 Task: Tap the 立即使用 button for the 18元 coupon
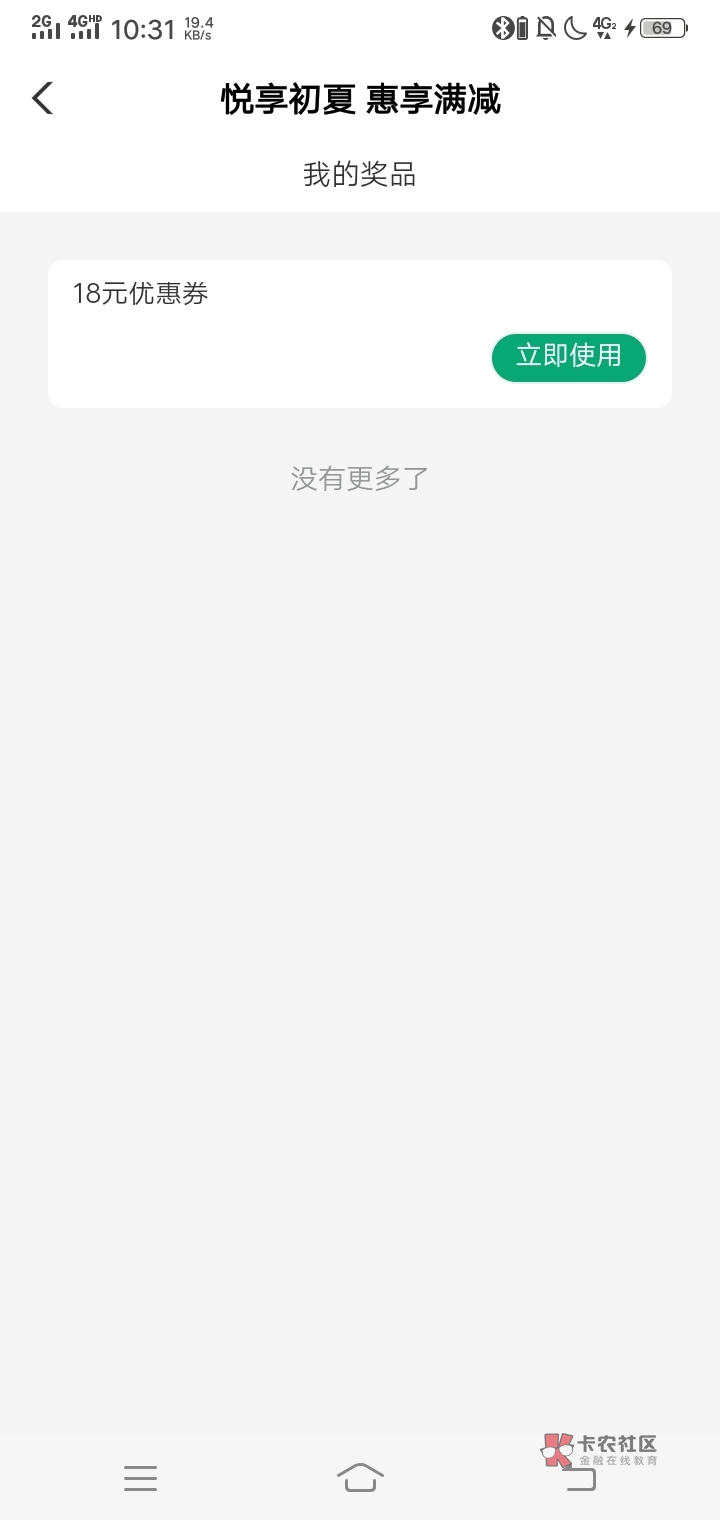pyautogui.click(x=569, y=357)
